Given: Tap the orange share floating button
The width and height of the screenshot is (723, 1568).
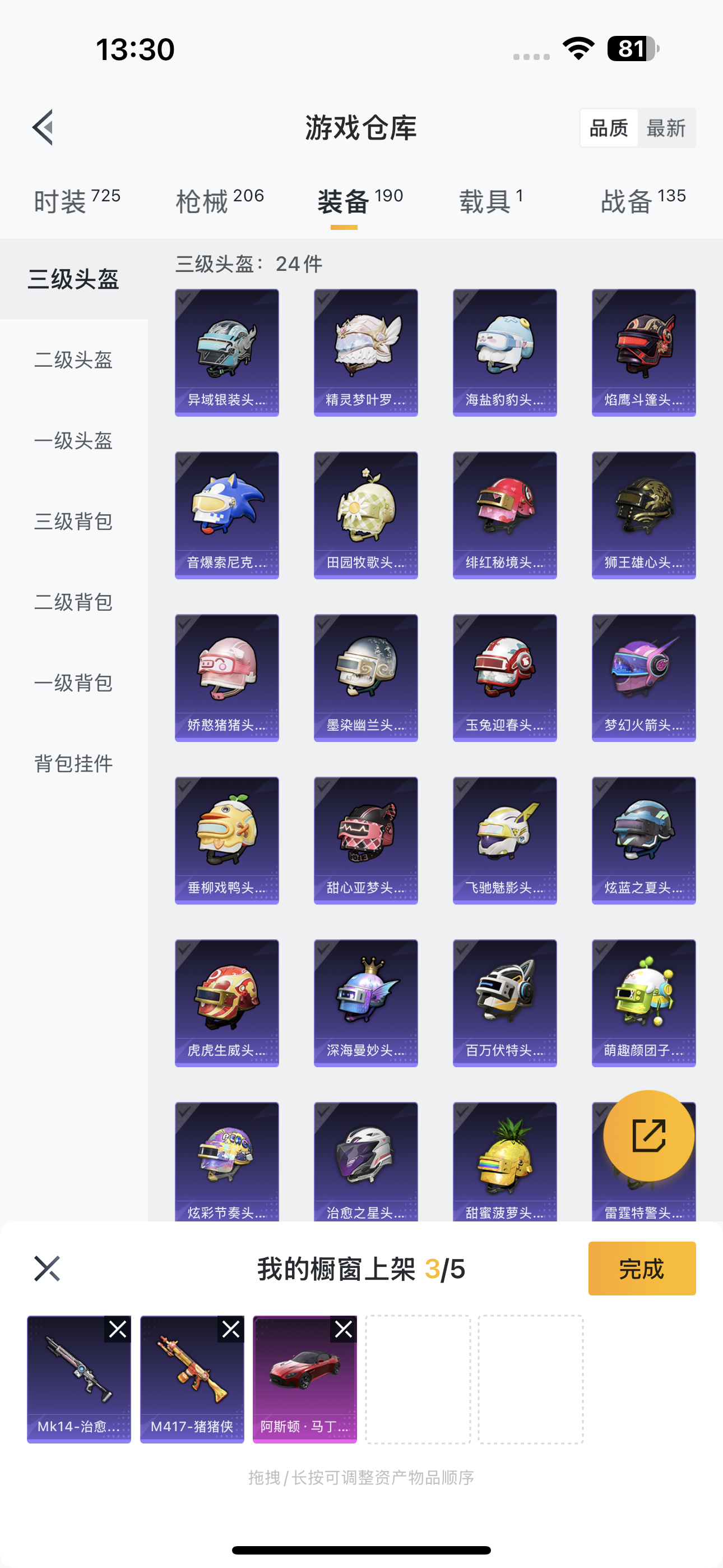Looking at the screenshot, I should [x=648, y=1135].
